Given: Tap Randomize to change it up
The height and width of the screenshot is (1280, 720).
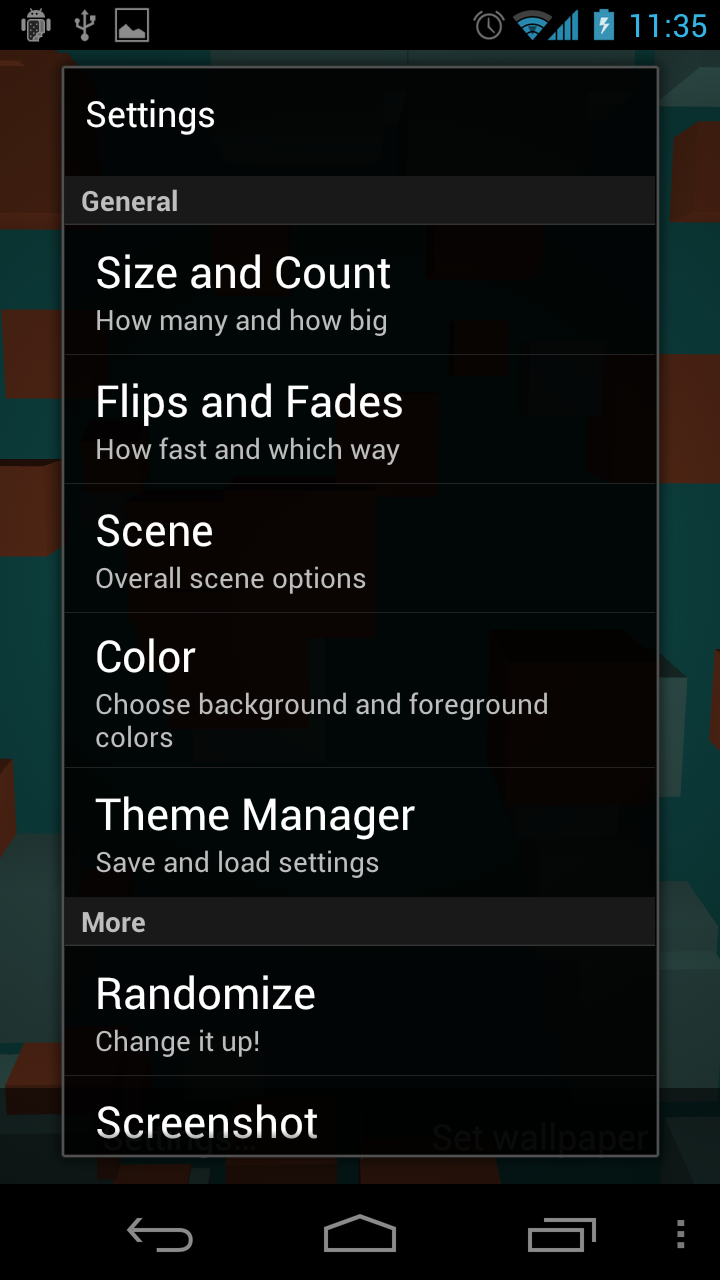Looking at the screenshot, I should (360, 1011).
